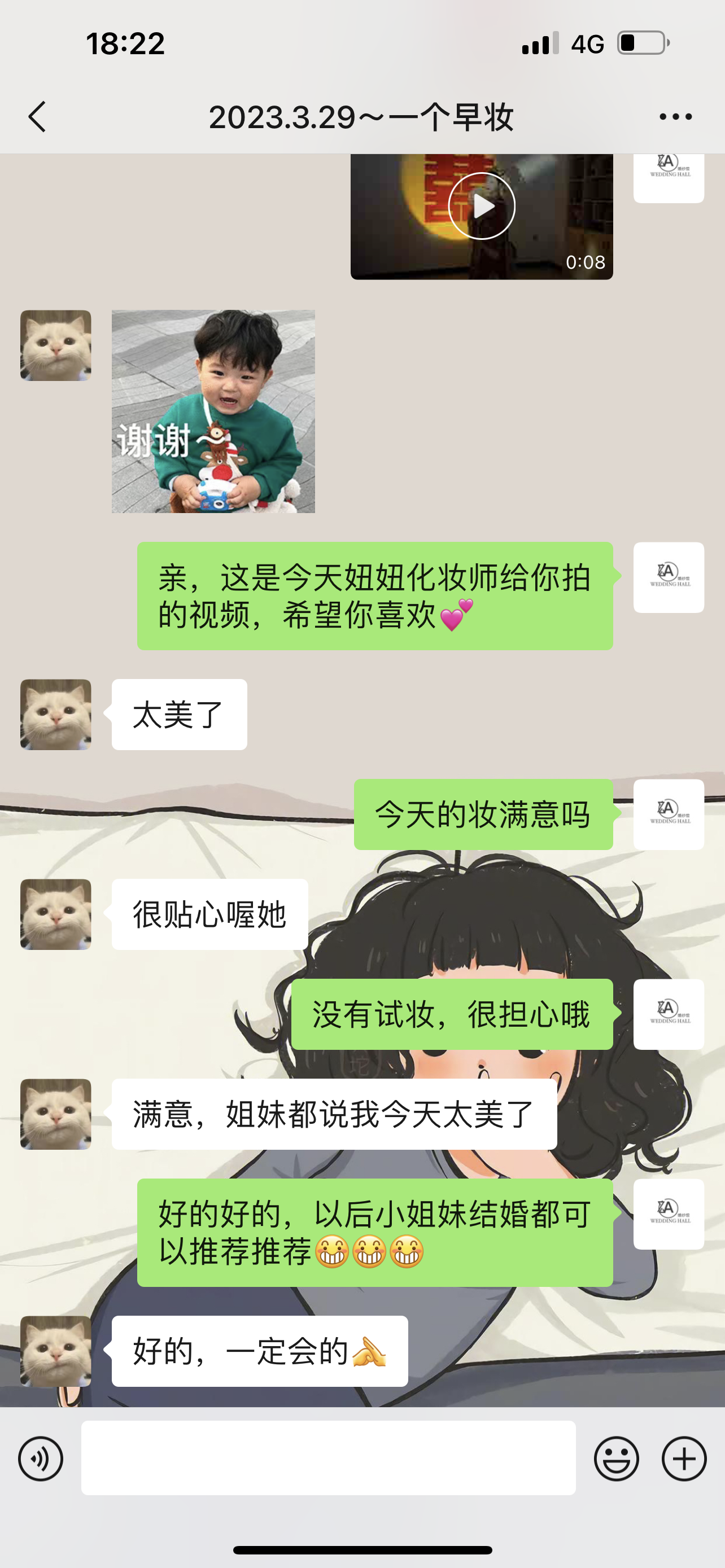725x1568 pixels.
Task: Open the three-dot chat options menu
Action: (675, 116)
